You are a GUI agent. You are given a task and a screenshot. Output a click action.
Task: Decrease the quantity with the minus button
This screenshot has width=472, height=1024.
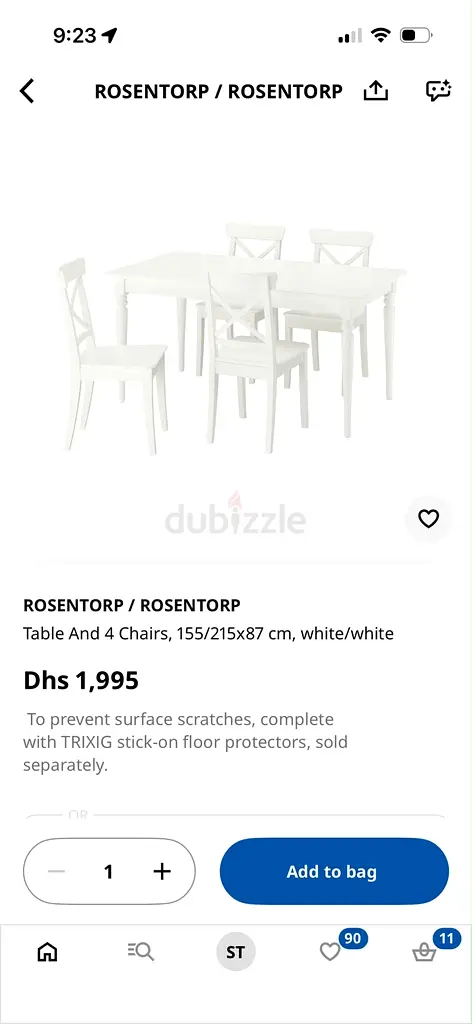tap(57, 871)
